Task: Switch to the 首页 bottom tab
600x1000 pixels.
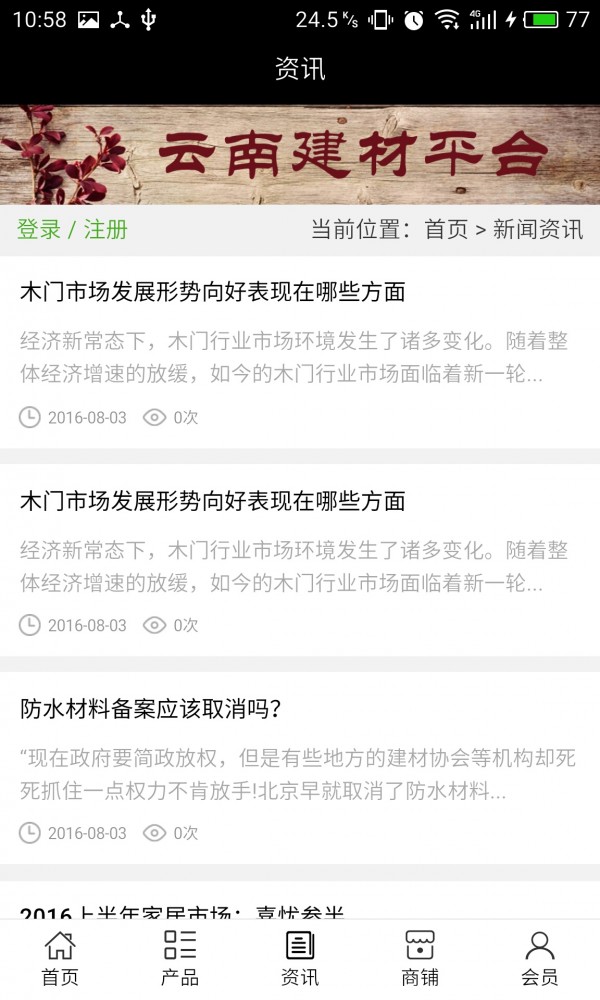Action: coord(60,958)
